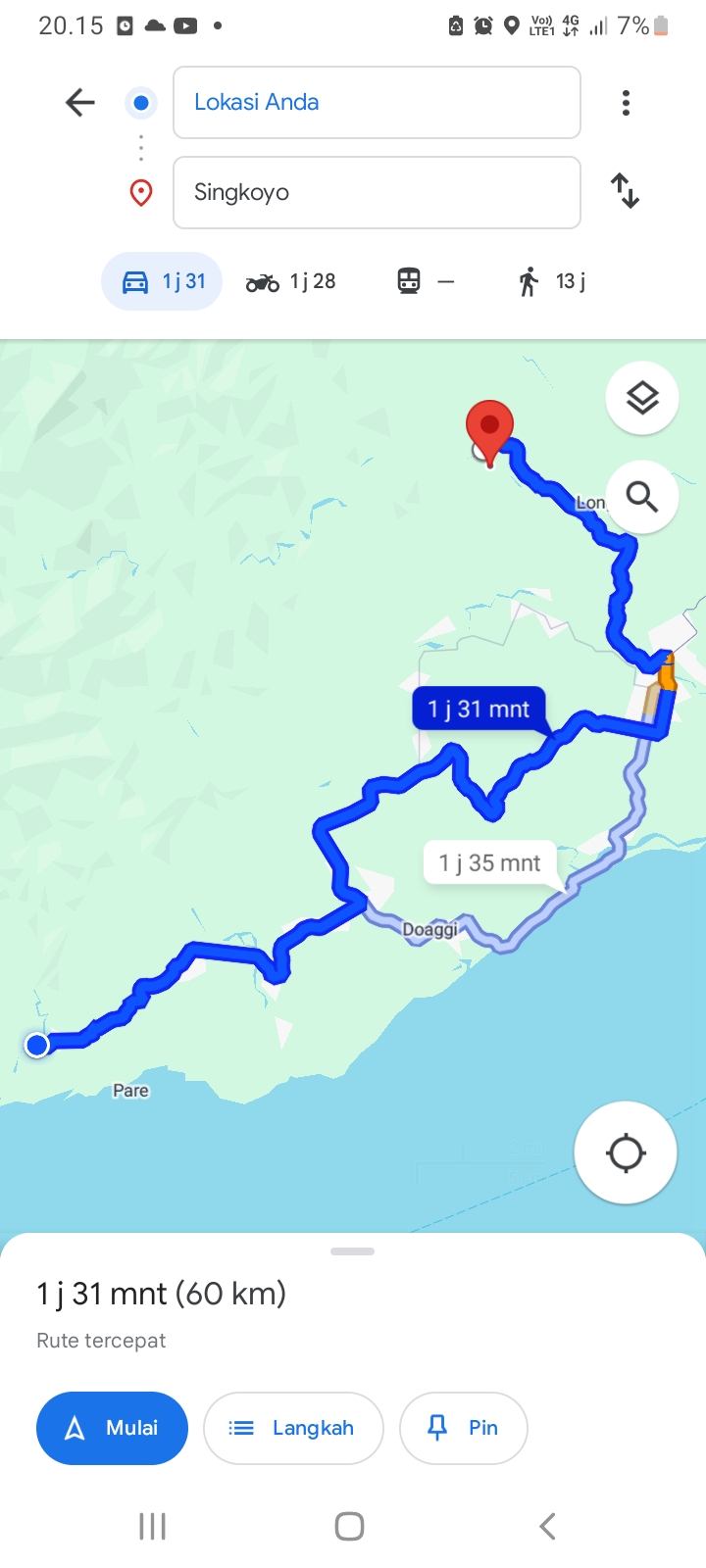
Task: Open the map layers button
Action: [x=642, y=398]
